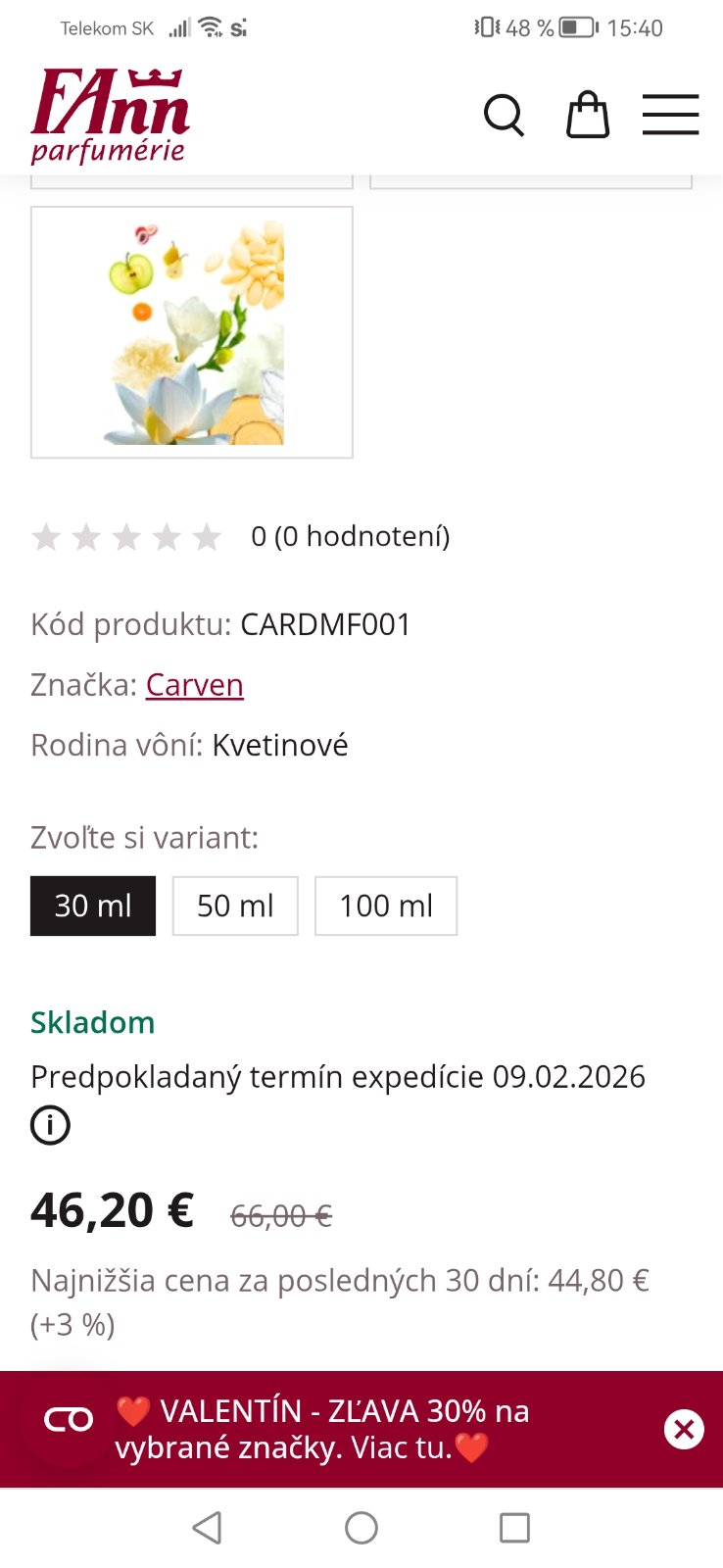The image size is (723, 1568).
Task: Open the search magnifier icon
Action: [504, 116]
